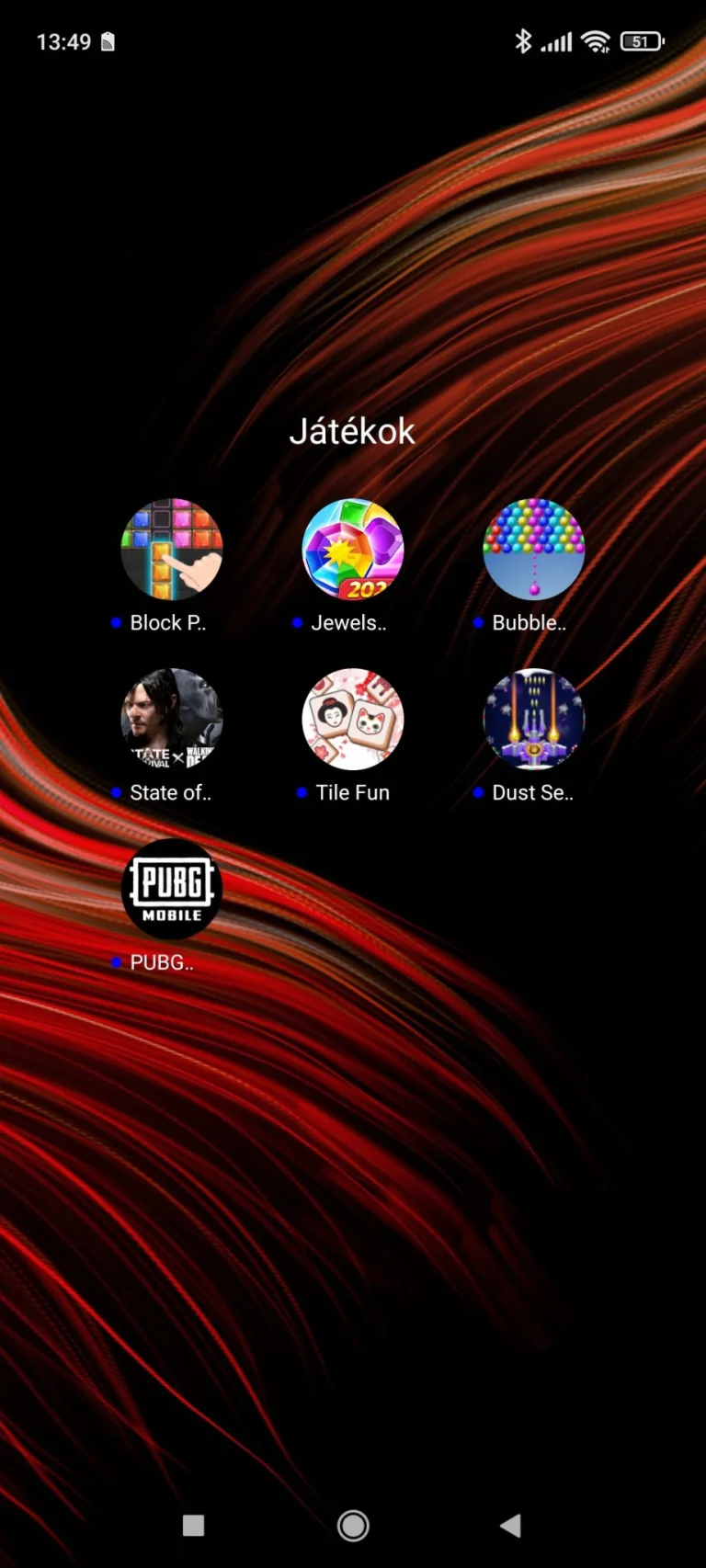Screen dimensions: 706x1568
Task: Tap the battery indicator showing 51
Action: point(641,40)
